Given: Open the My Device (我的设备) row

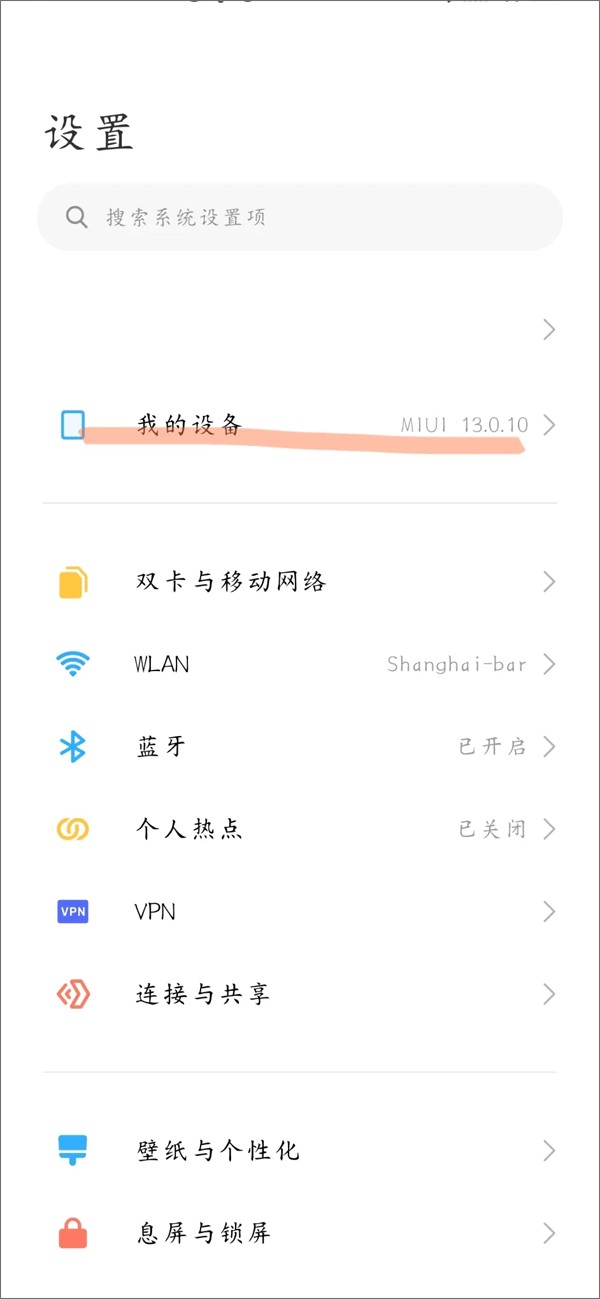Looking at the screenshot, I should [x=300, y=425].
